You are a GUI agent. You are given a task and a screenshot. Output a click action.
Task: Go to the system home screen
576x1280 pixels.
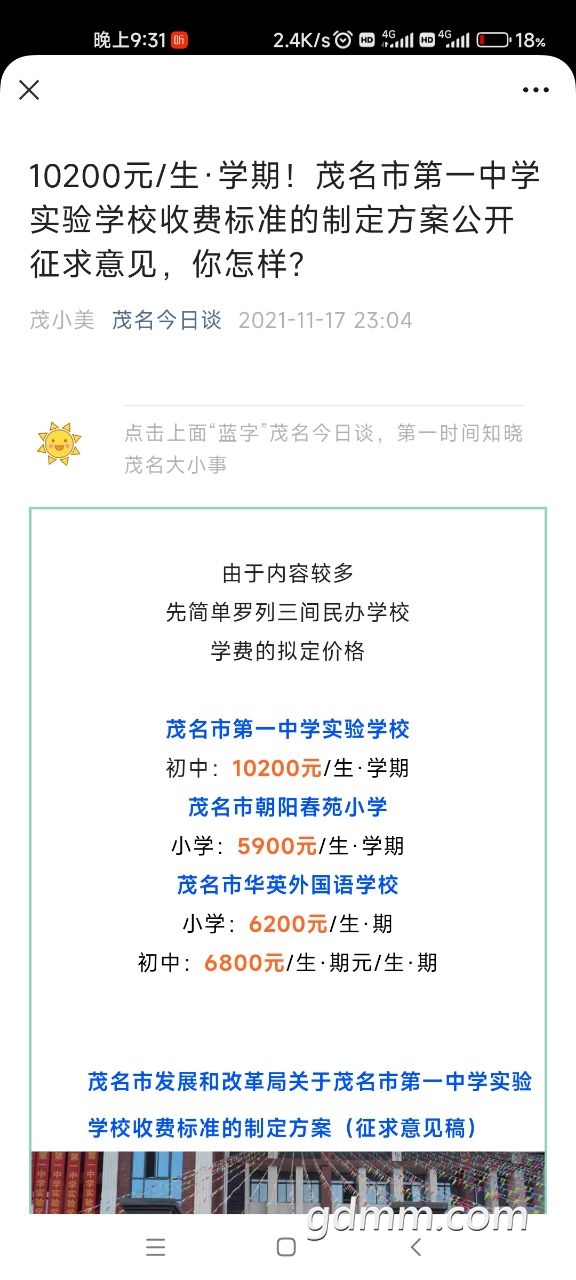click(x=286, y=1246)
